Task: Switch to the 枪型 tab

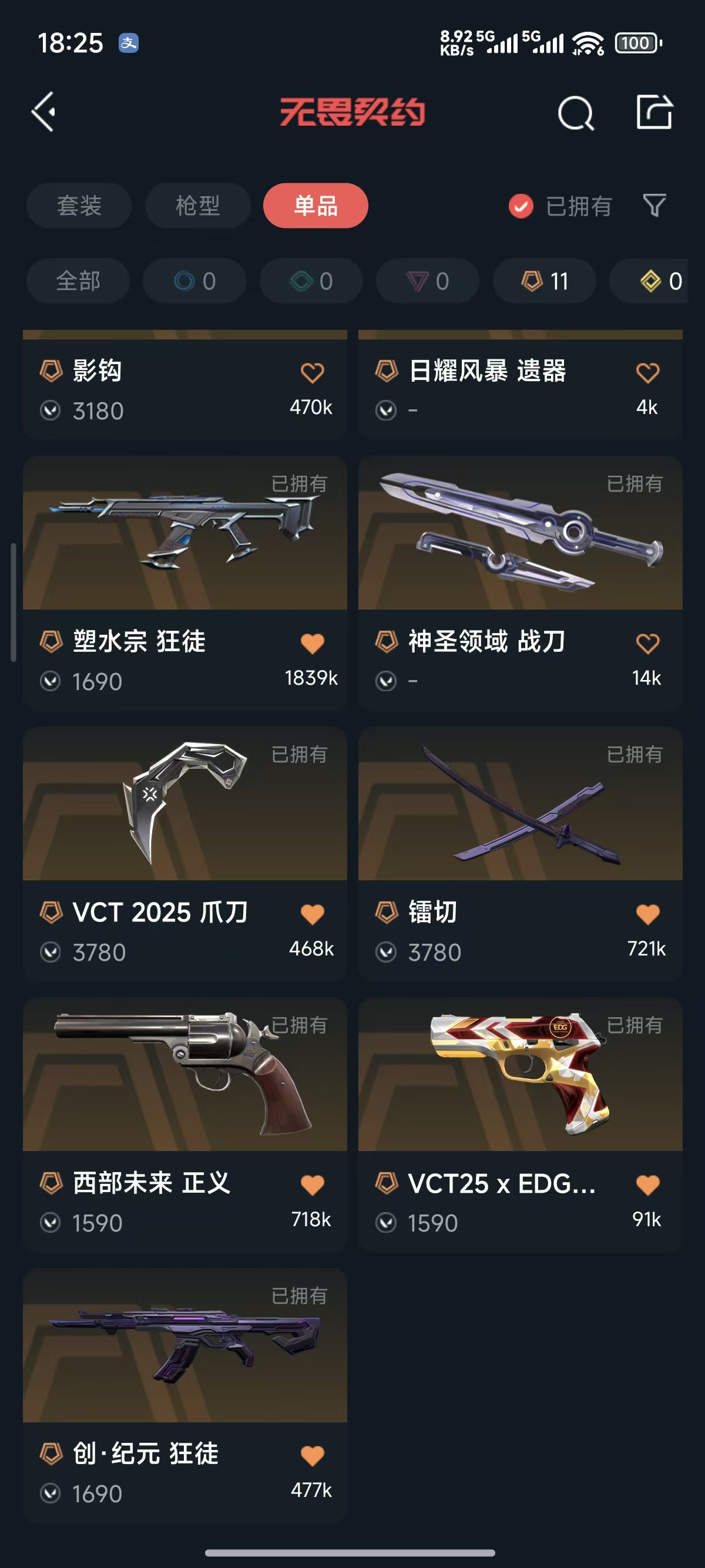Action: 198,206
